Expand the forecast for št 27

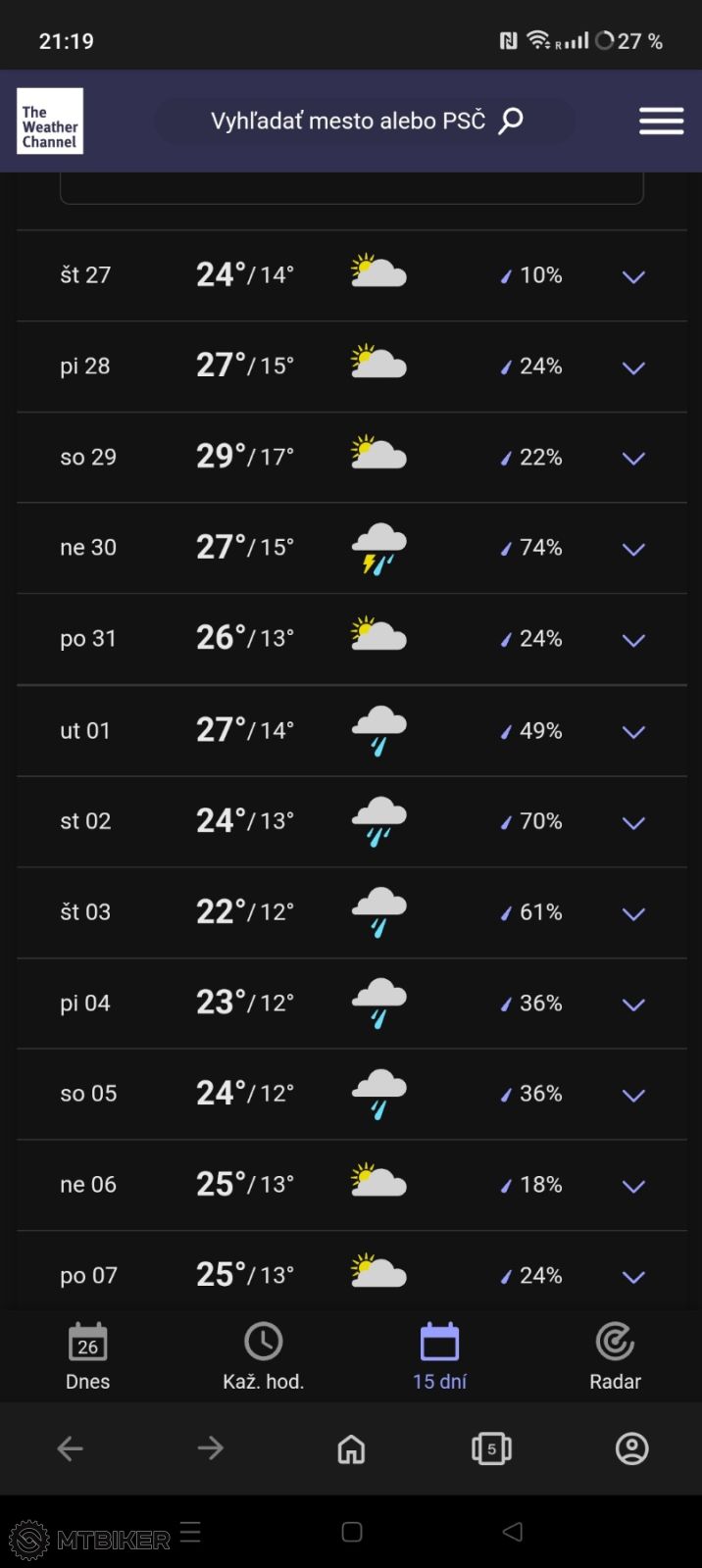[633, 276]
